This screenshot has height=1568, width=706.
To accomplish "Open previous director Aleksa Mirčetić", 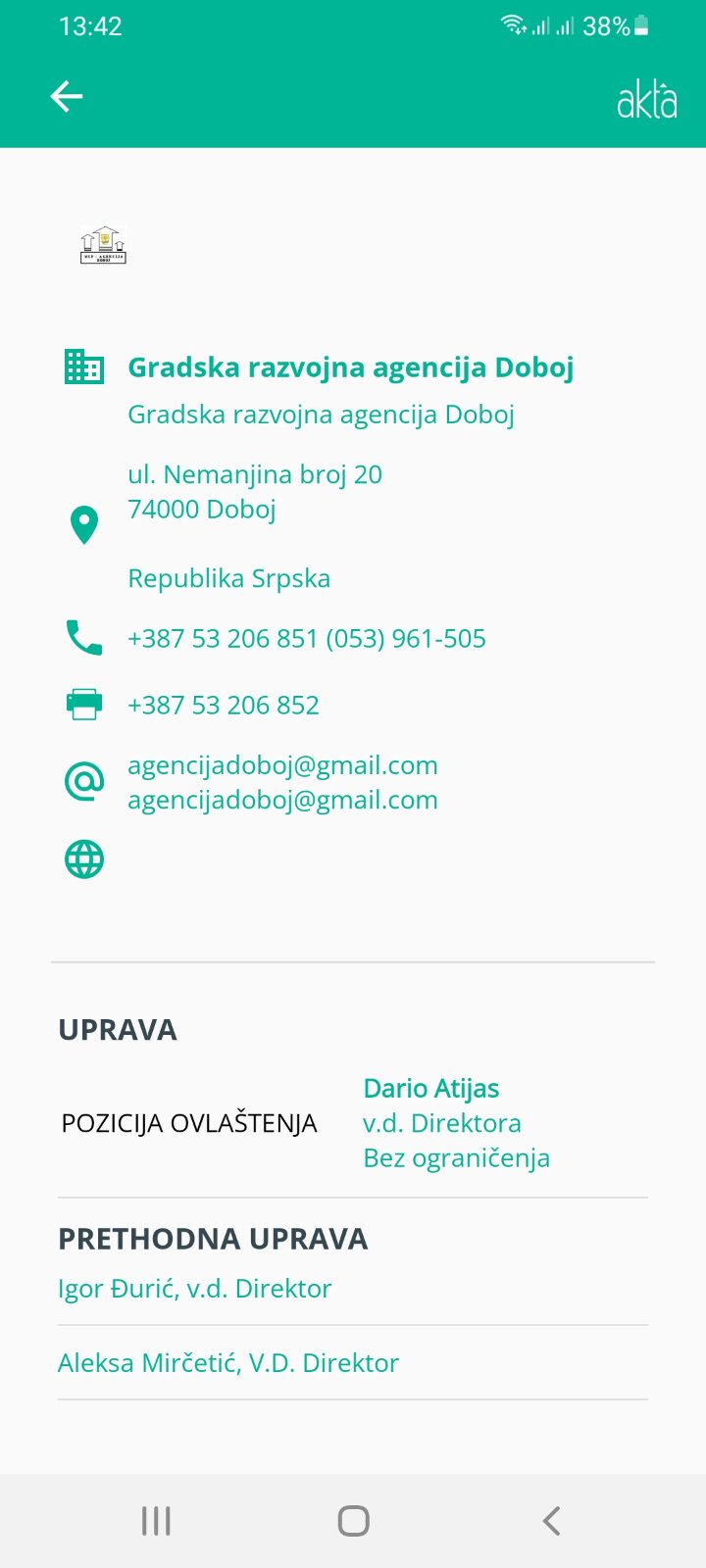I will pos(227,1363).
